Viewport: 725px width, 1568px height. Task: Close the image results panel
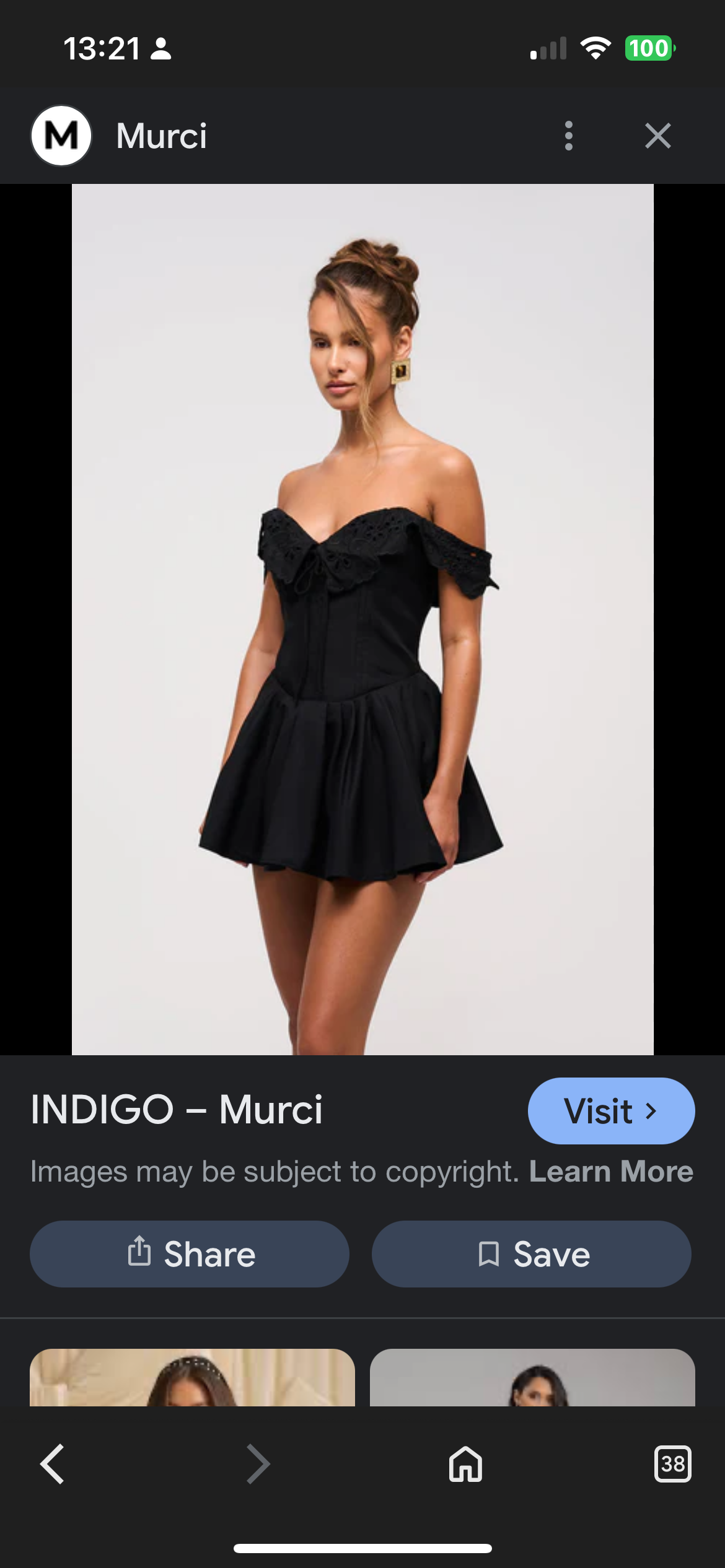click(x=657, y=136)
